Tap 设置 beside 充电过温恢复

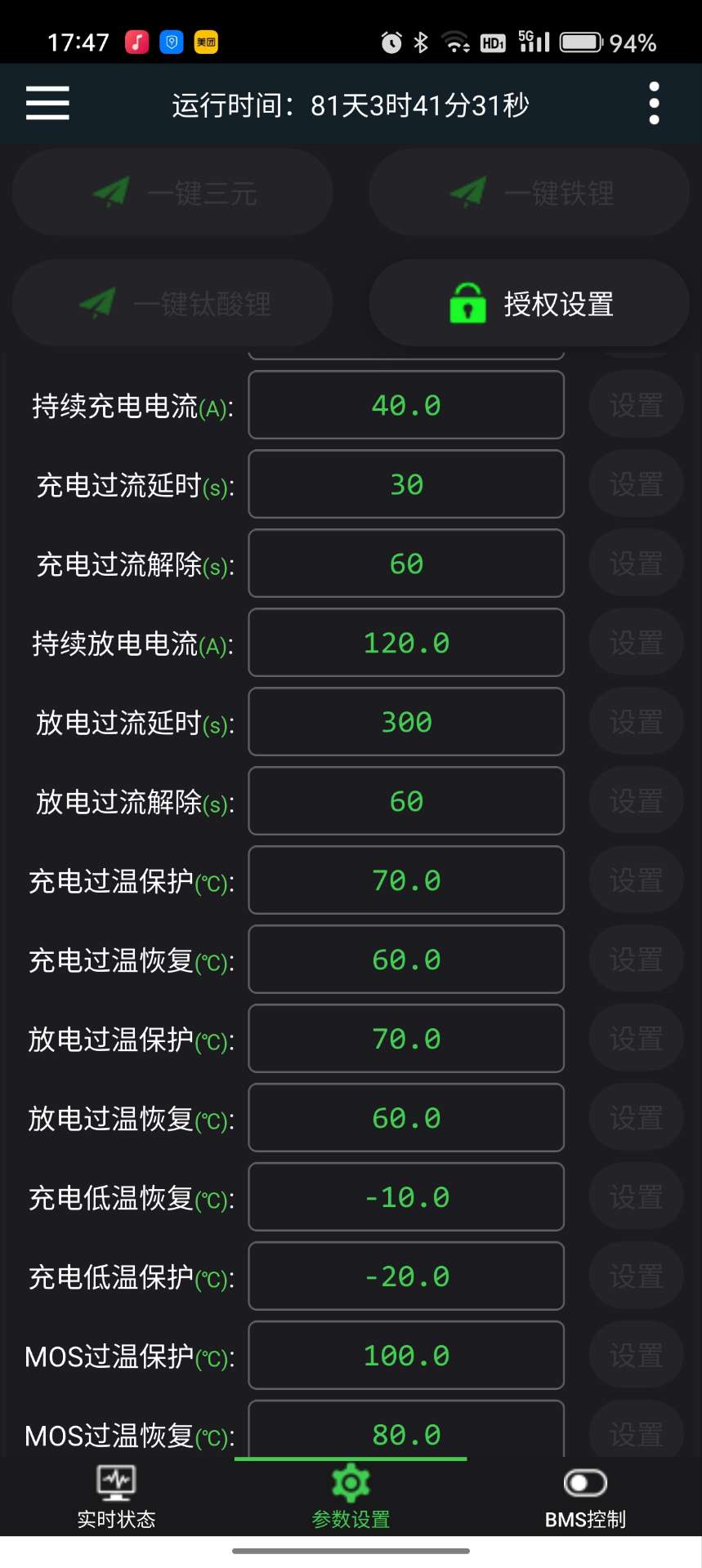coord(637,960)
